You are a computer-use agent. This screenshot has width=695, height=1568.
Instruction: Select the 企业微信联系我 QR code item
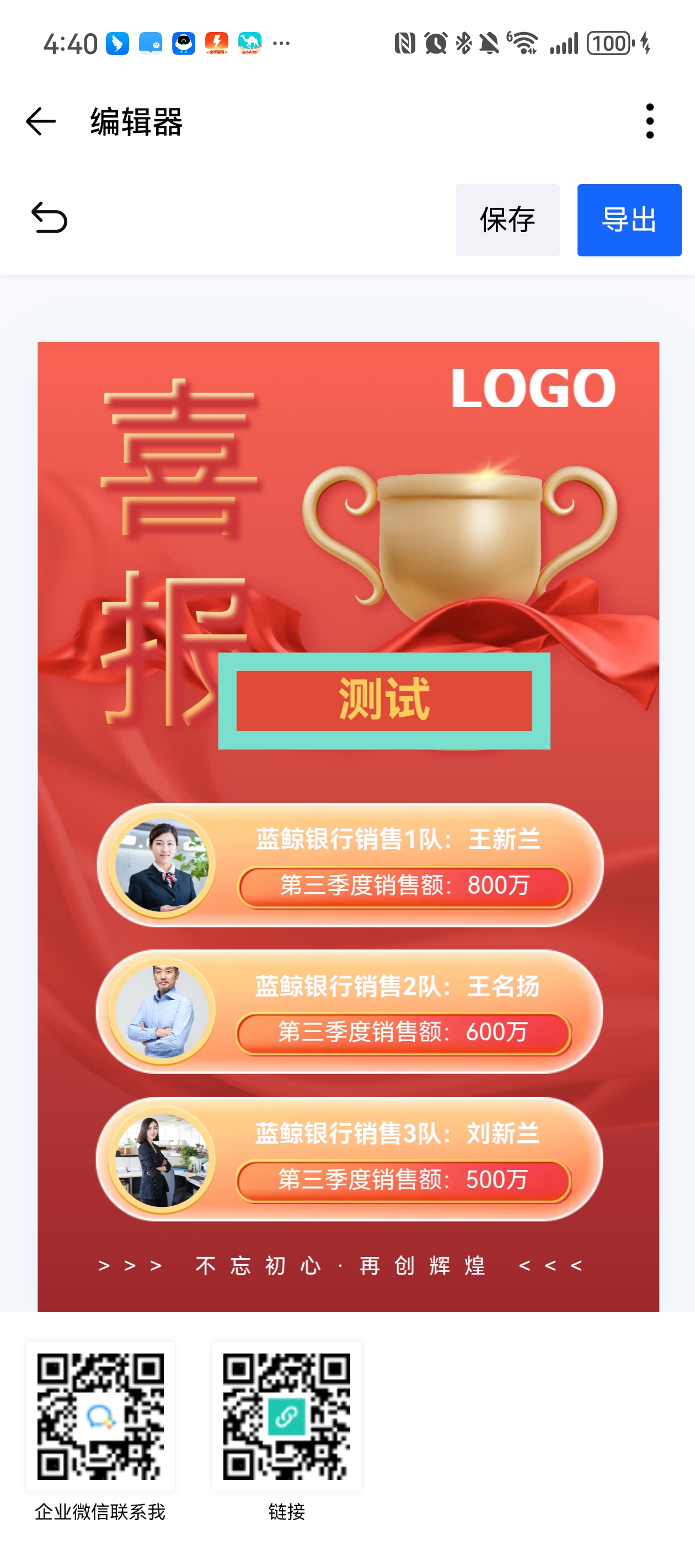click(100, 1416)
